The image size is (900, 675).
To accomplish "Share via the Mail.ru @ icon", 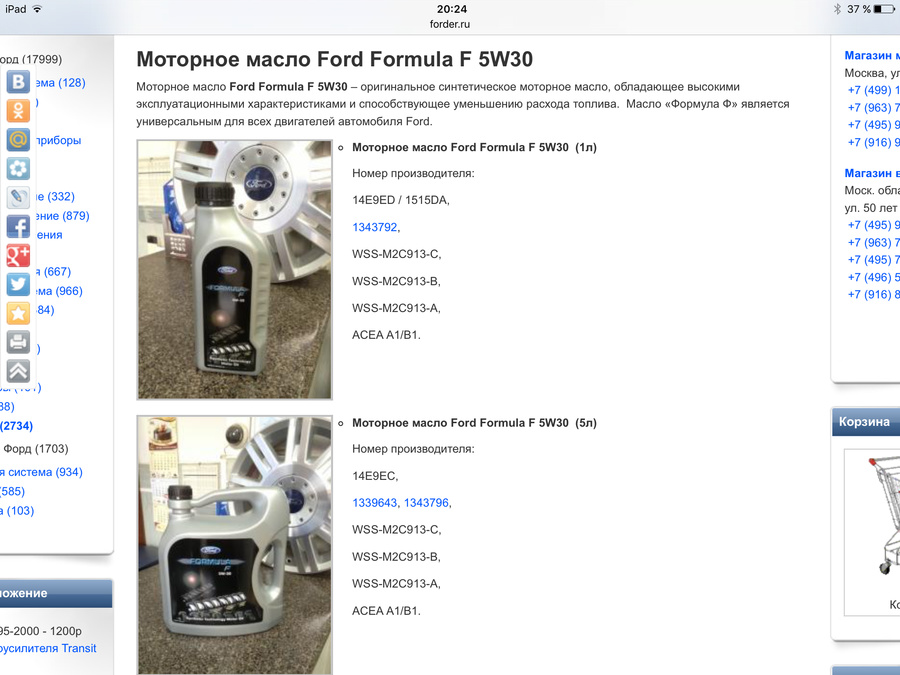I will coord(18,139).
